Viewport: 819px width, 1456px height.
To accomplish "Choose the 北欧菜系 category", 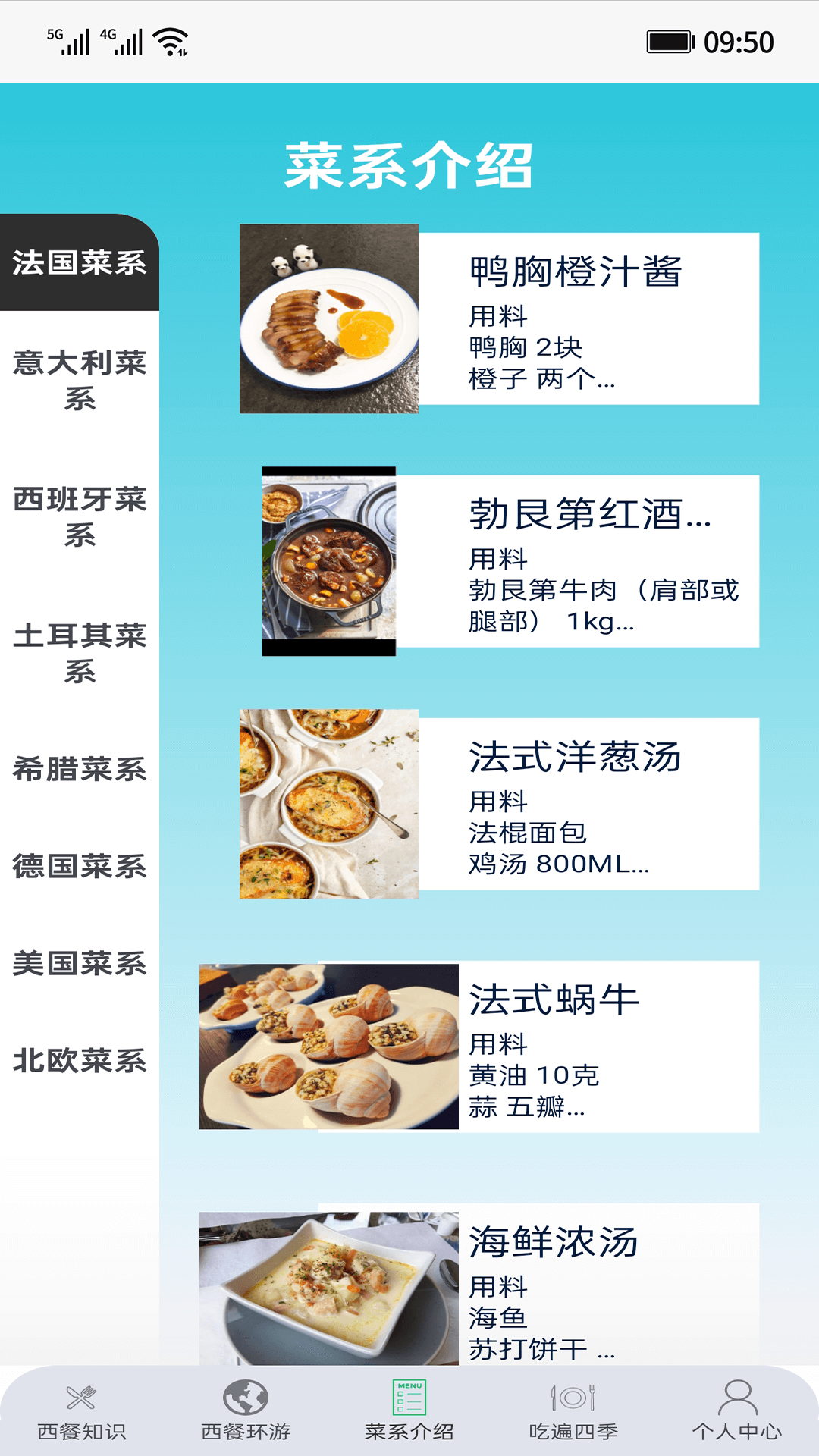I will coord(80,1060).
